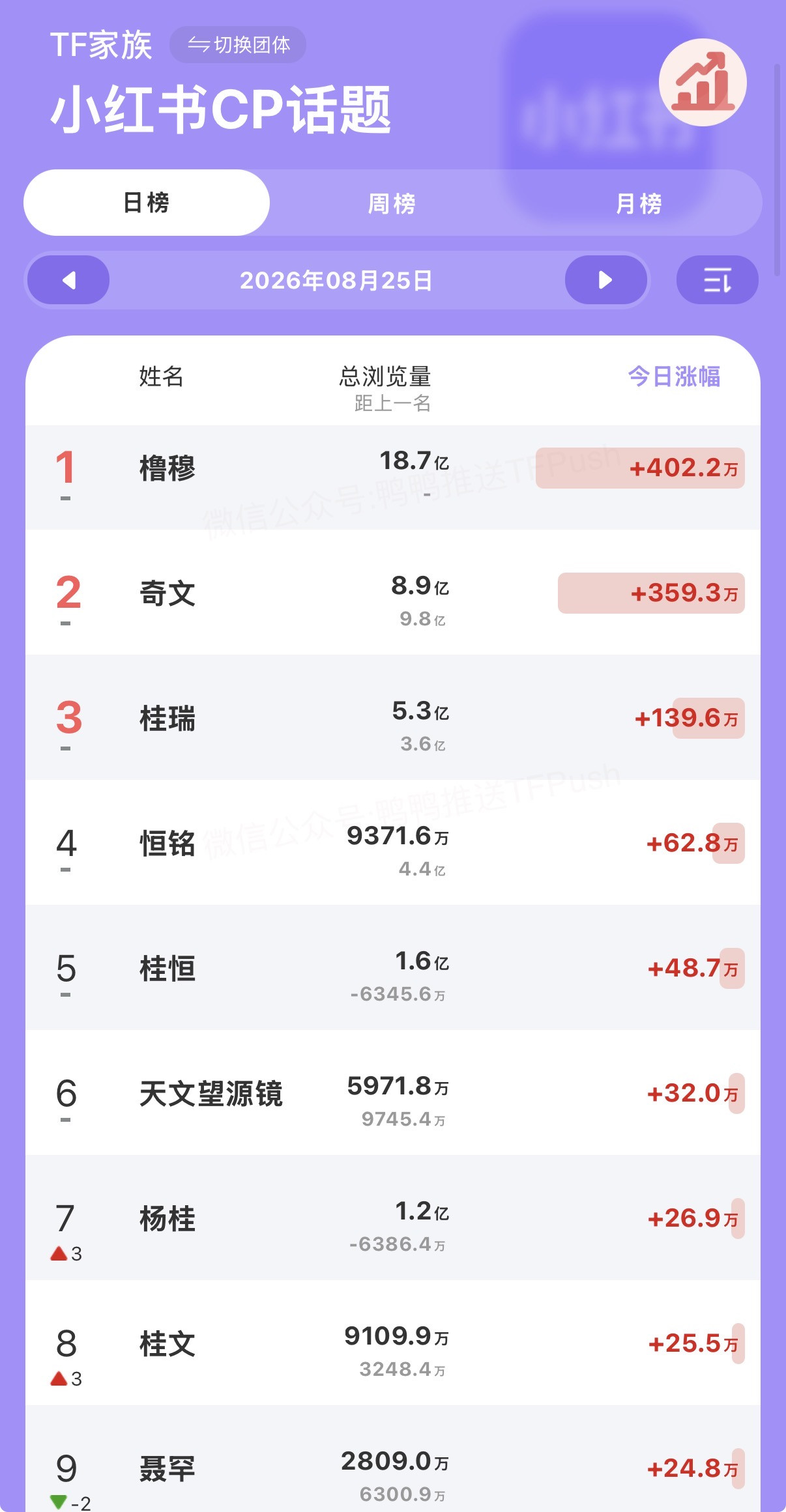The width and height of the screenshot is (786, 1512).
Task: Select the 日榜 daily ranking tab
Action: (147, 203)
